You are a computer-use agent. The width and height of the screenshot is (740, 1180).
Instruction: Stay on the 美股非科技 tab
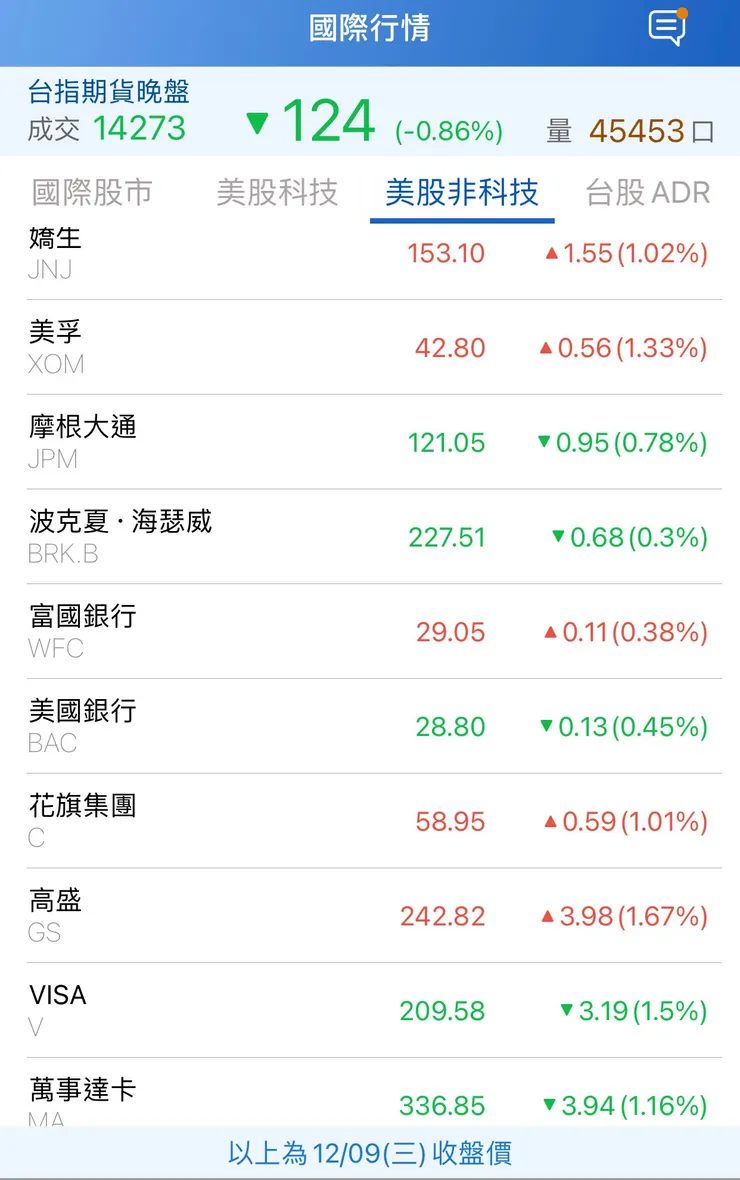(x=462, y=194)
